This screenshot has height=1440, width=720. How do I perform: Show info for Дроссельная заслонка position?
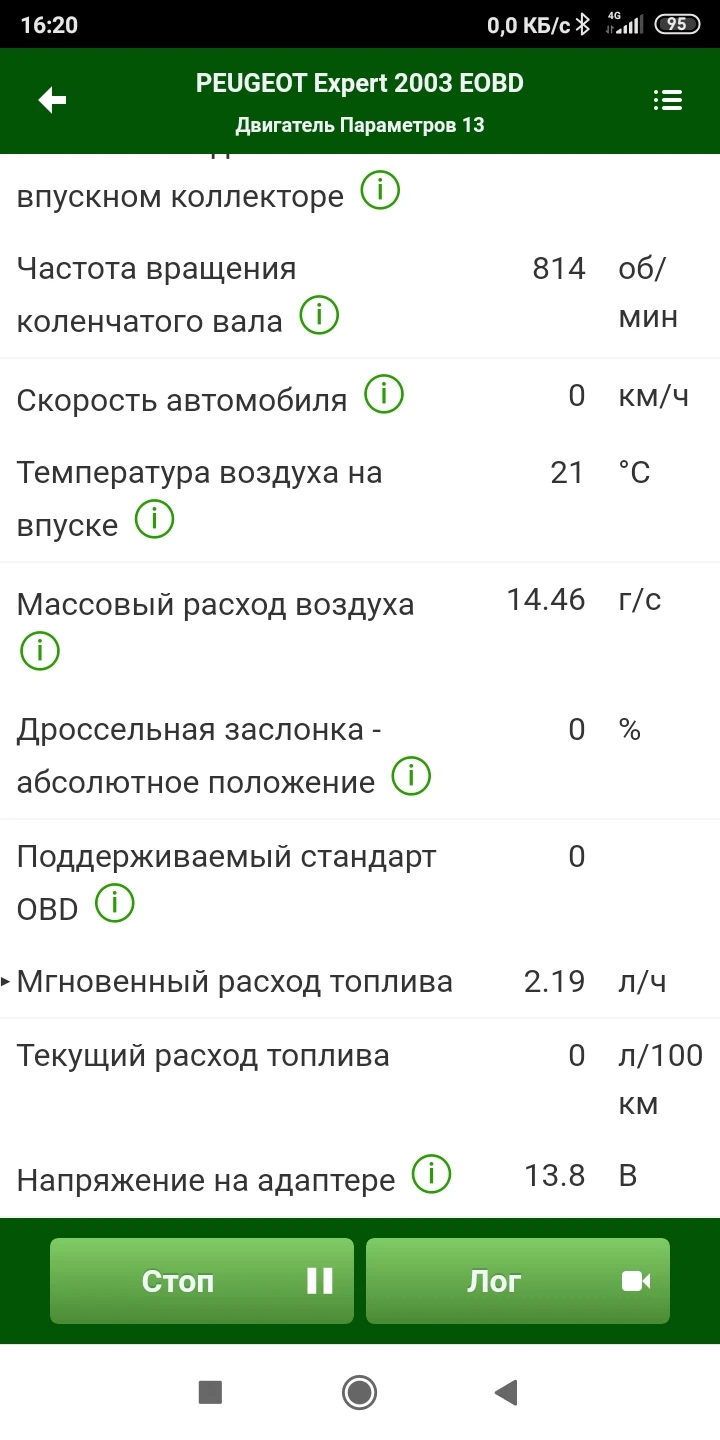[x=411, y=777]
